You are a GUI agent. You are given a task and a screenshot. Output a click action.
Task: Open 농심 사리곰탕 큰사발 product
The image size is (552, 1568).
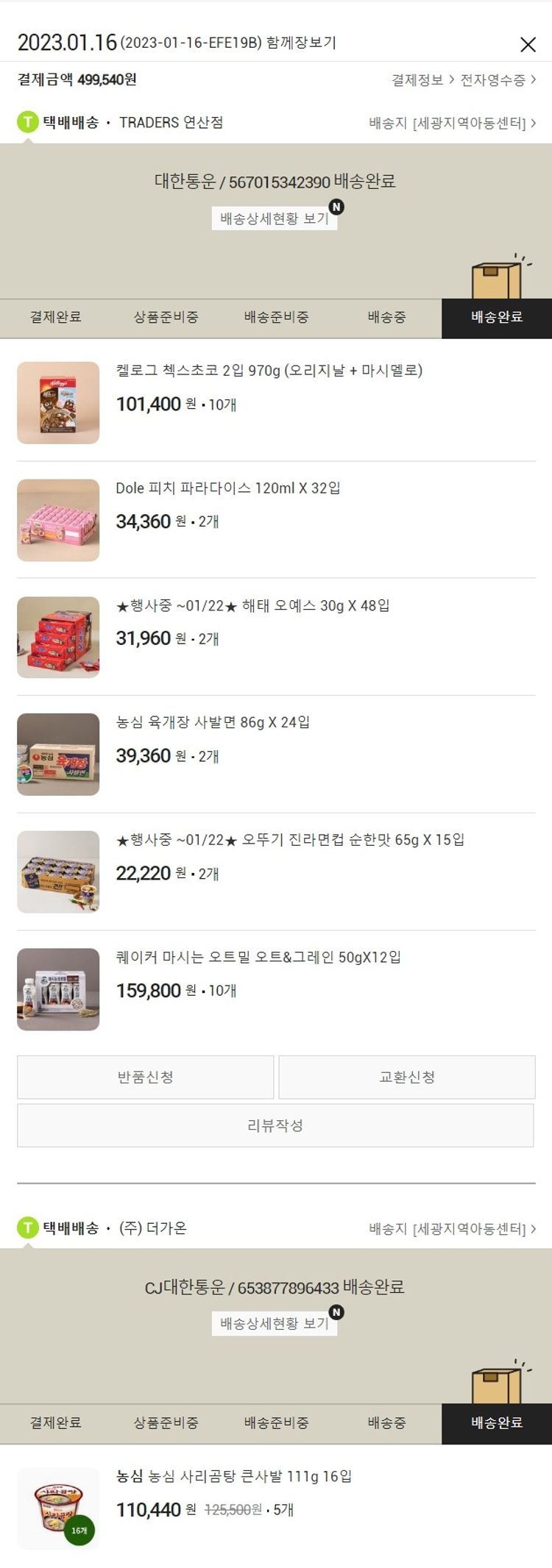234,1476
